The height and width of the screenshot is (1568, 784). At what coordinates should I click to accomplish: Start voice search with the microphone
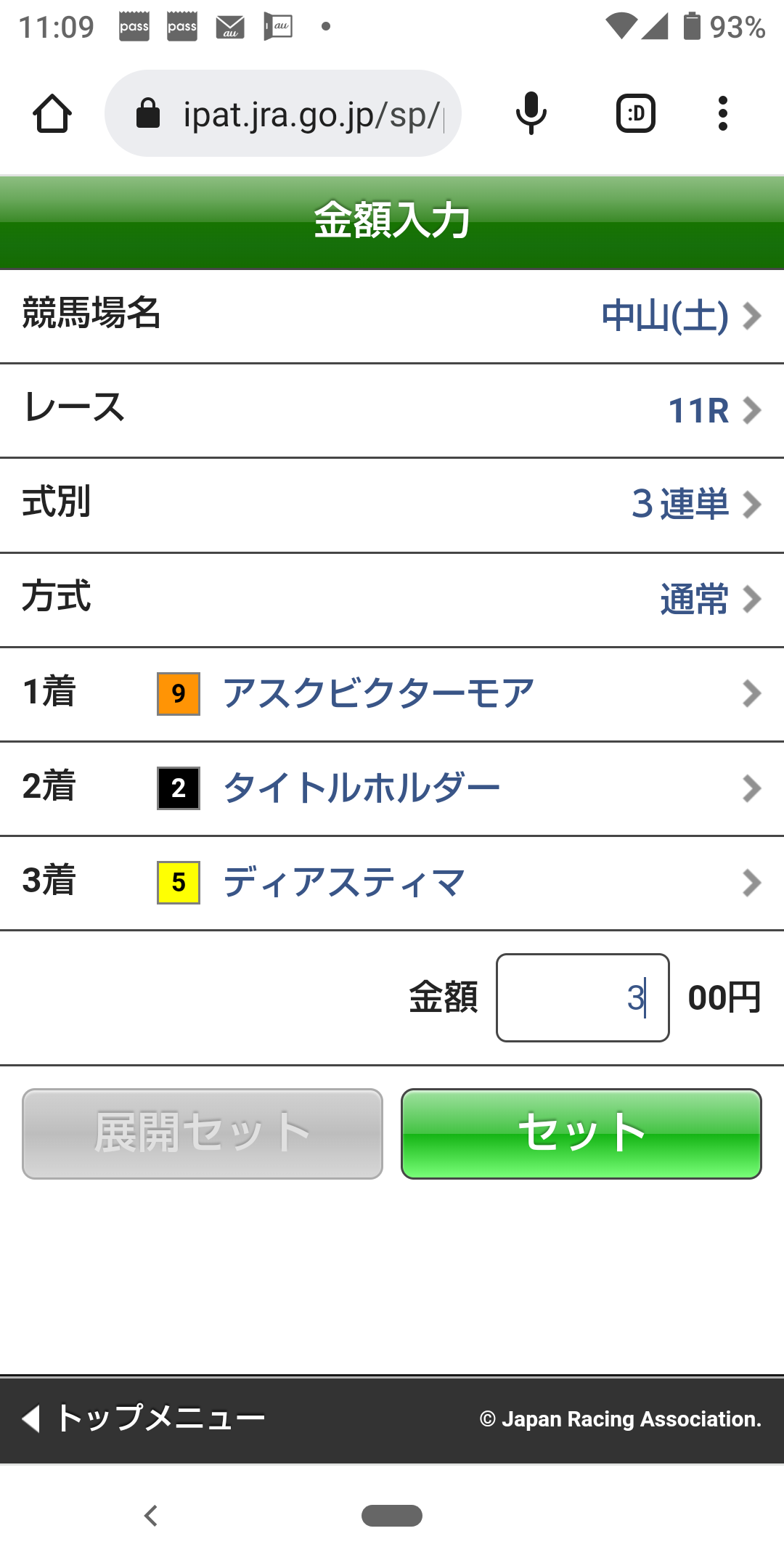531,114
